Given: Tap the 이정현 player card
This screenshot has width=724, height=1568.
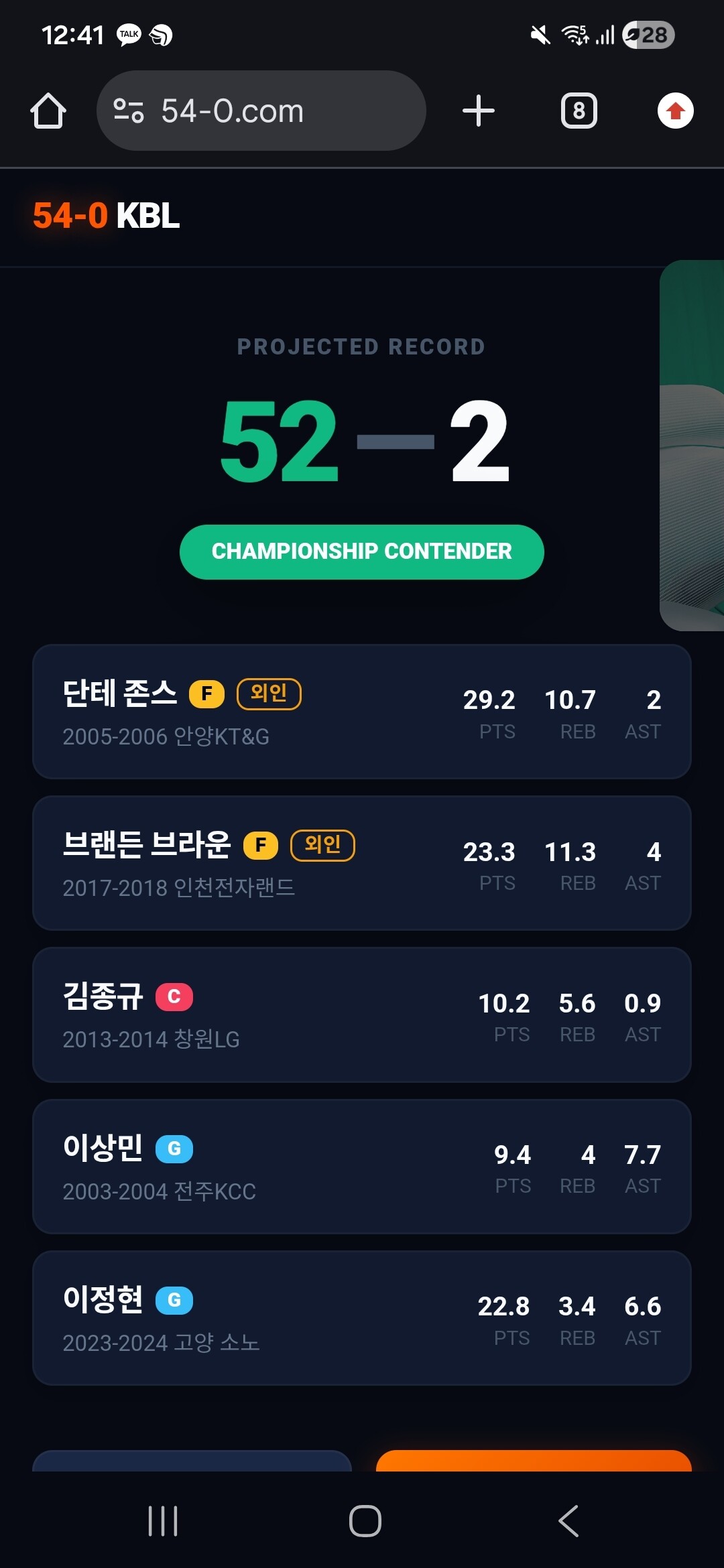Looking at the screenshot, I should [362, 1318].
